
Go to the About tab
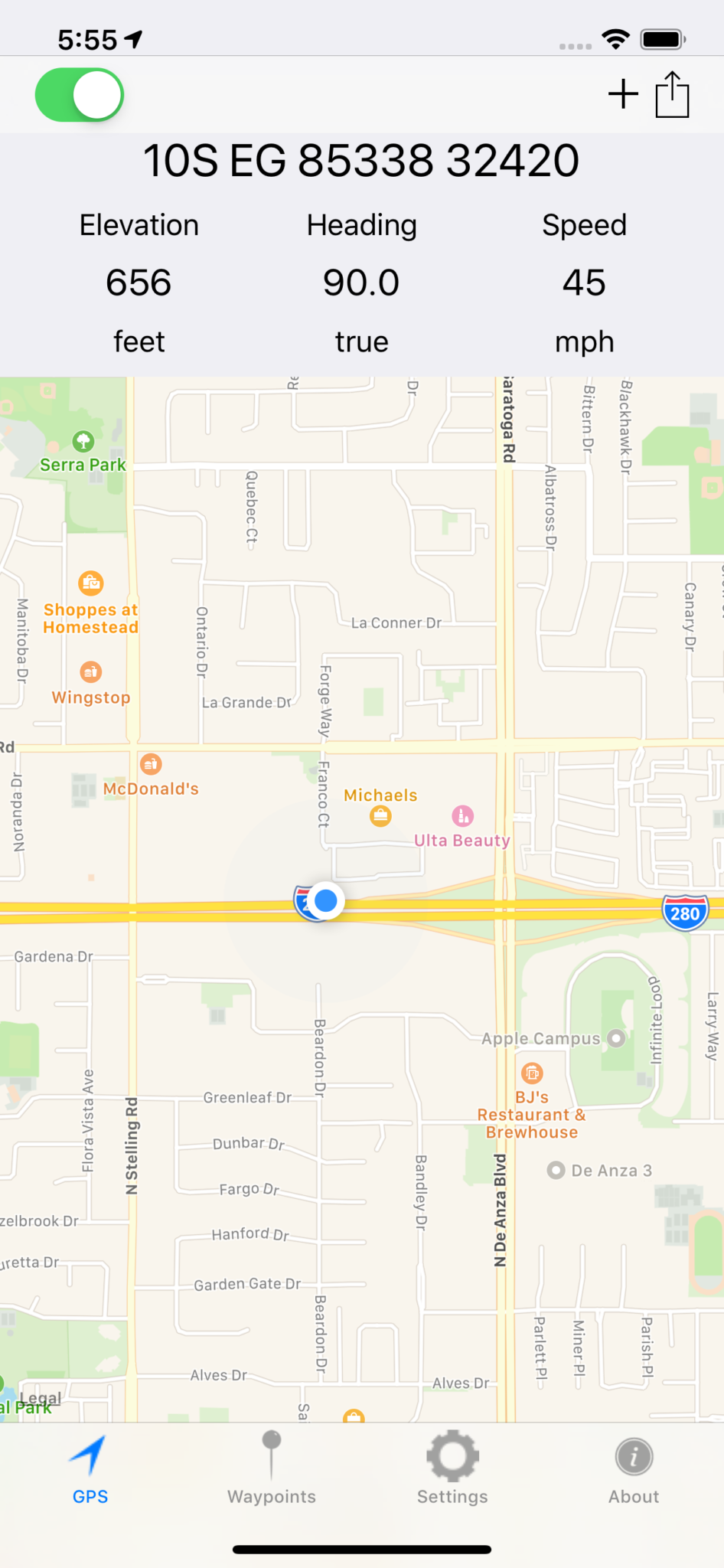coord(634,1468)
